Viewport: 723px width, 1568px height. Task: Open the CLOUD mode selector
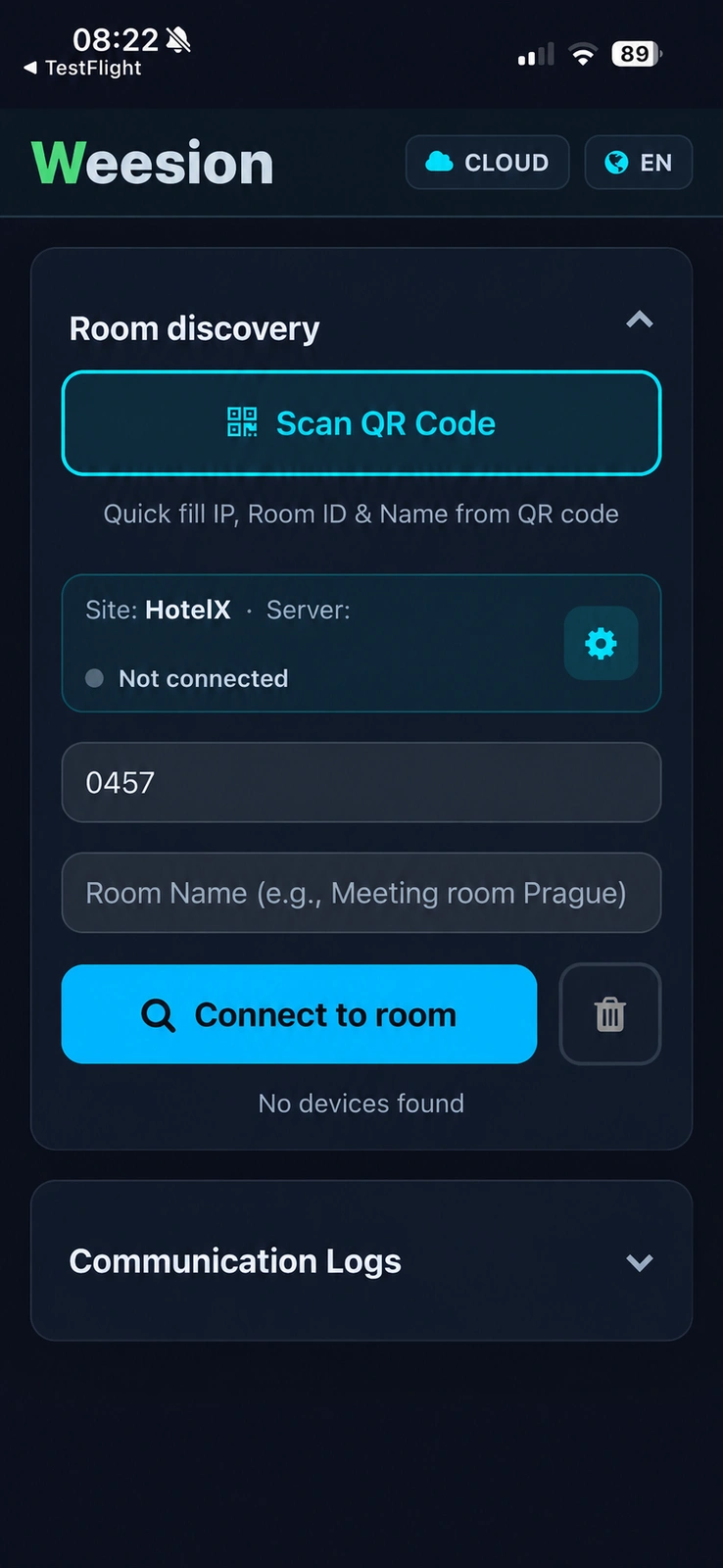click(487, 163)
